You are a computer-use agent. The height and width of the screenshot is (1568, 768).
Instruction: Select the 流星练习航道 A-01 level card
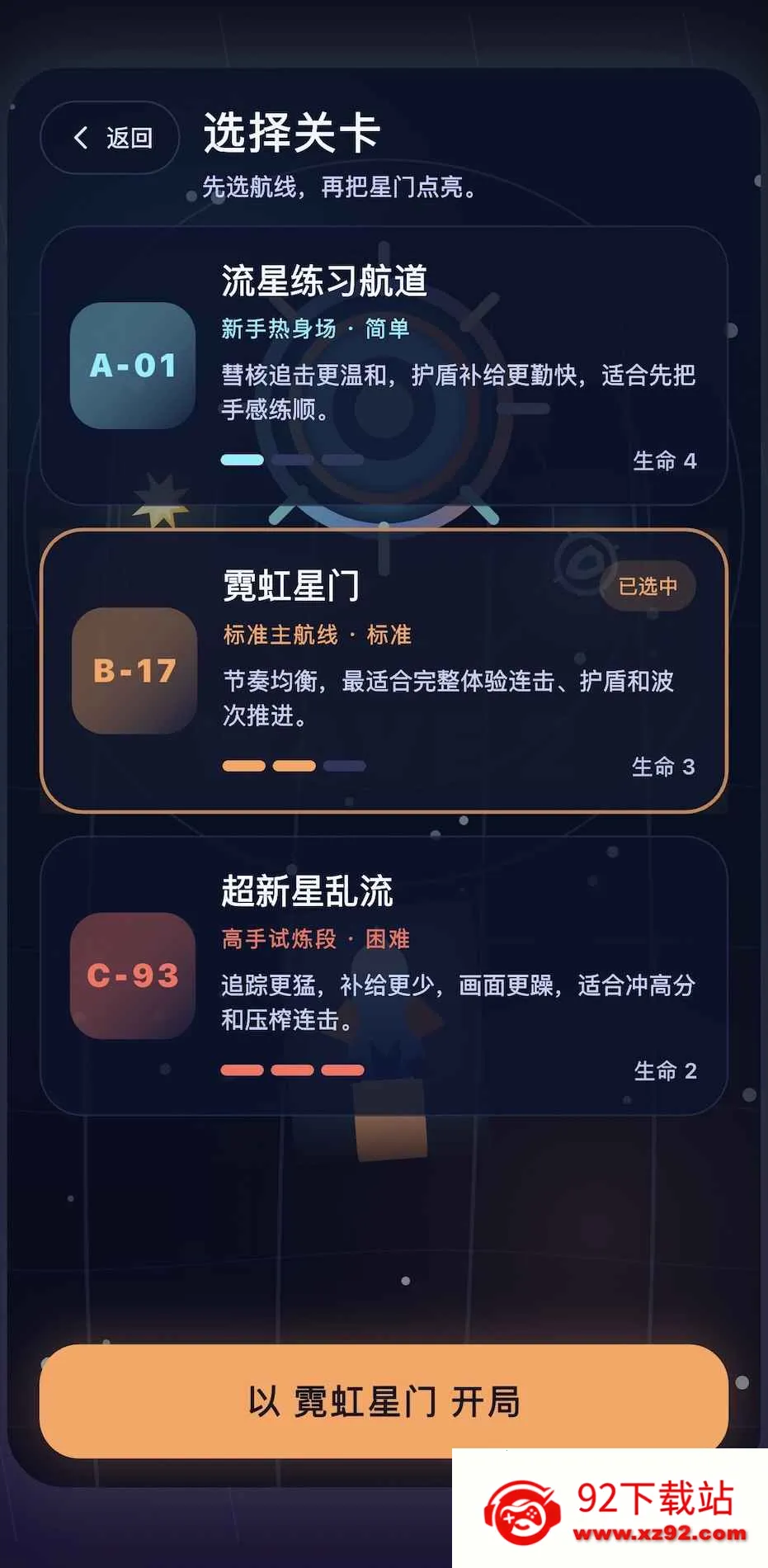(384, 366)
